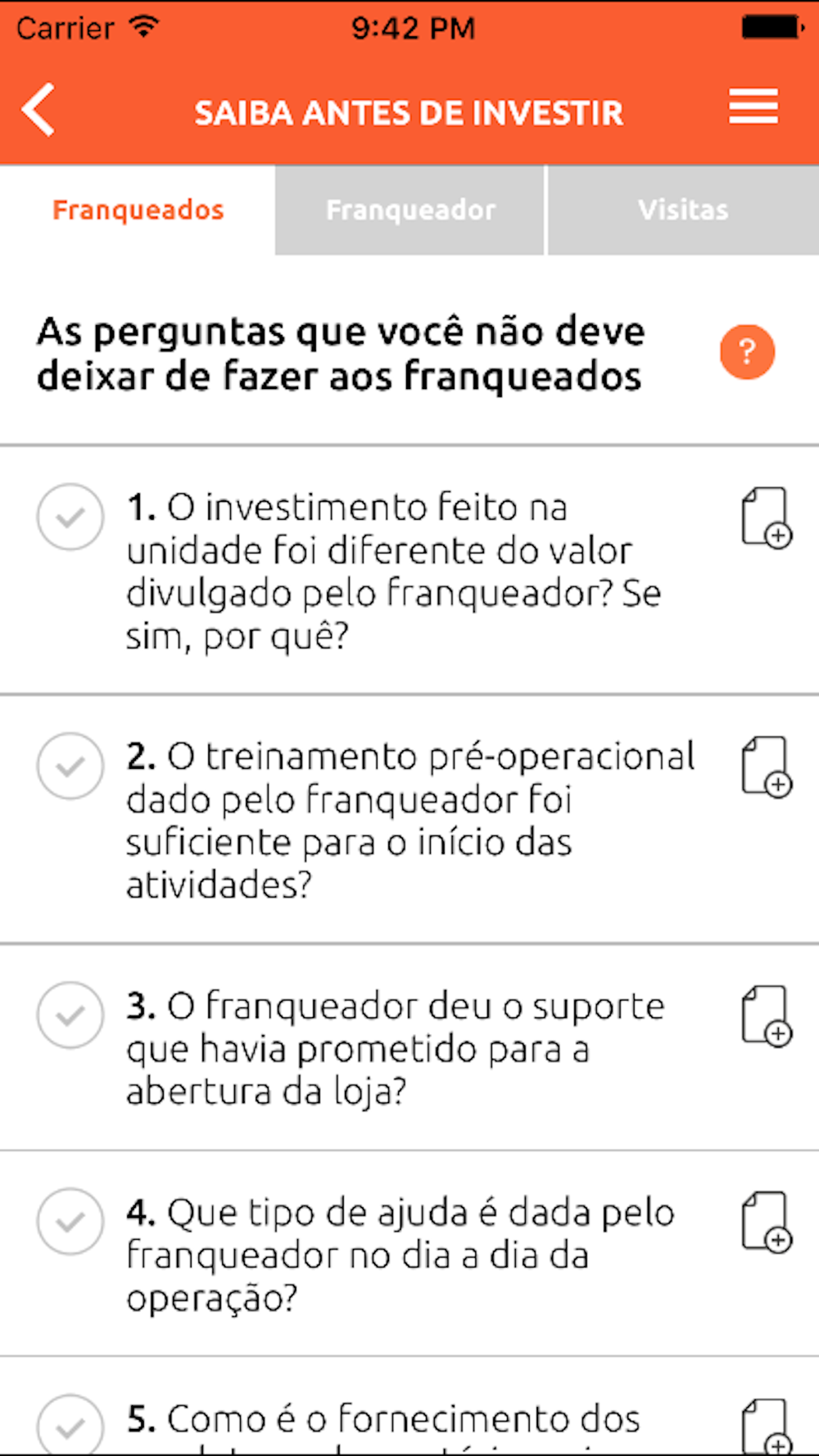This screenshot has width=819, height=1456.
Task: Check off question 5 about fornecimento
Action: tap(70, 1426)
